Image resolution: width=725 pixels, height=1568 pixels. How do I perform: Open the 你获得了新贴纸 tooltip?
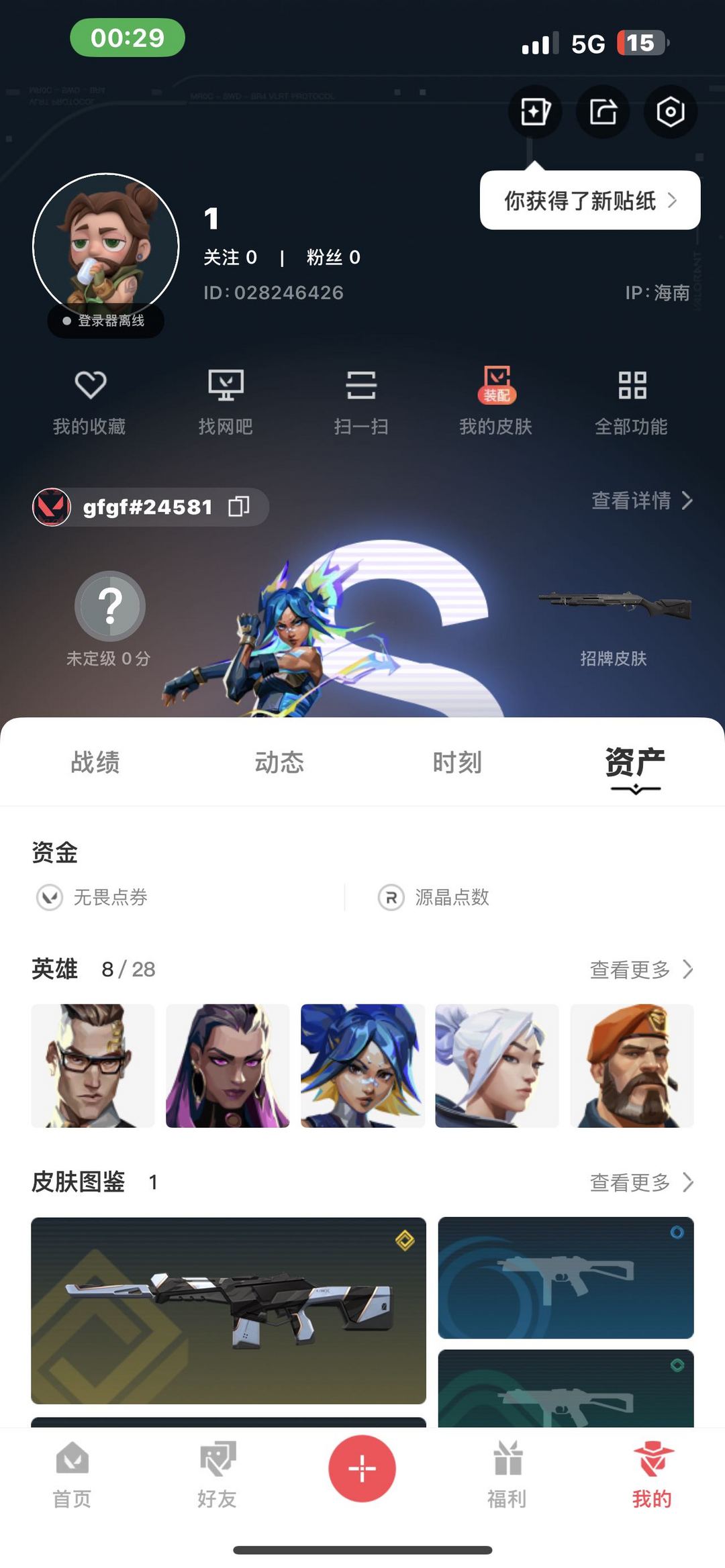click(x=589, y=201)
